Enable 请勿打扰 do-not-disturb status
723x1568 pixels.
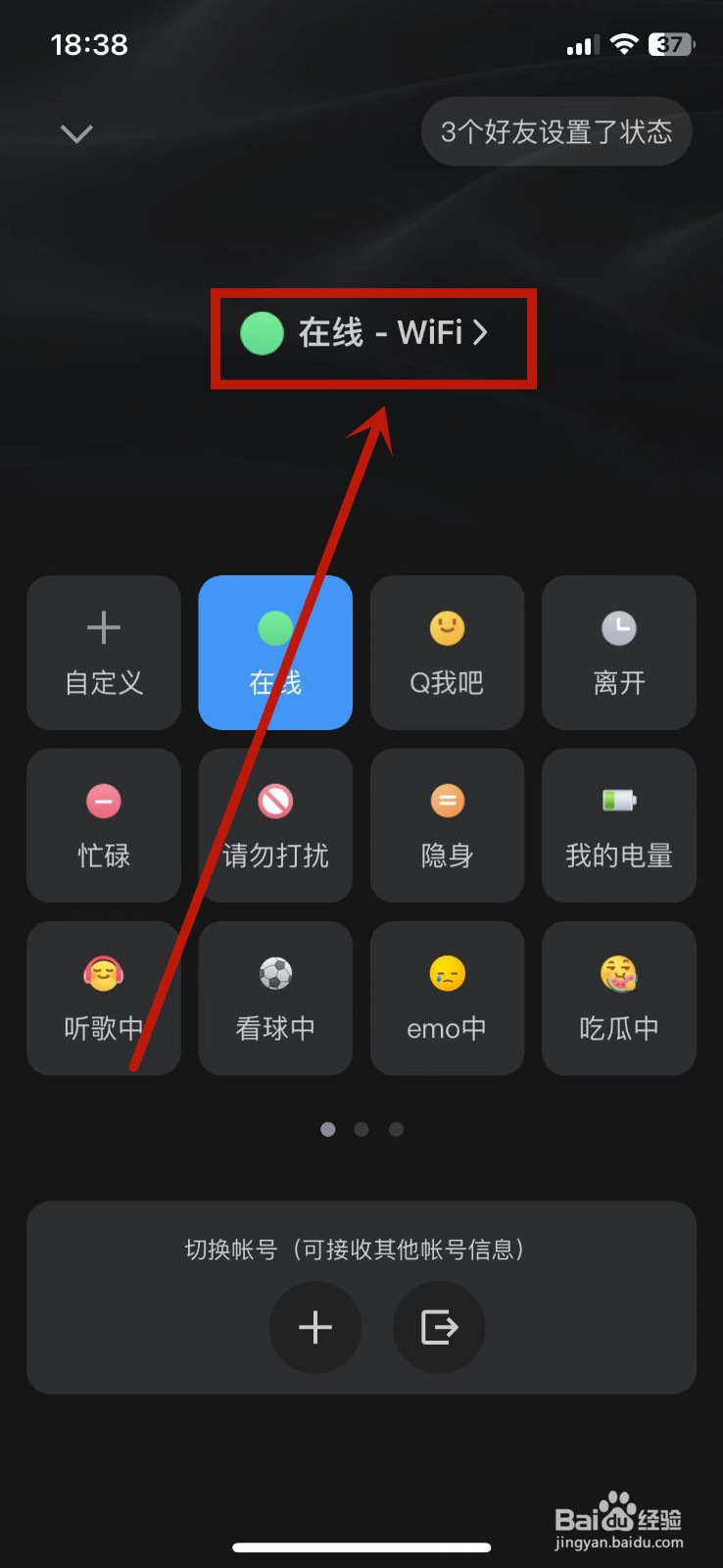[x=275, y=825]
